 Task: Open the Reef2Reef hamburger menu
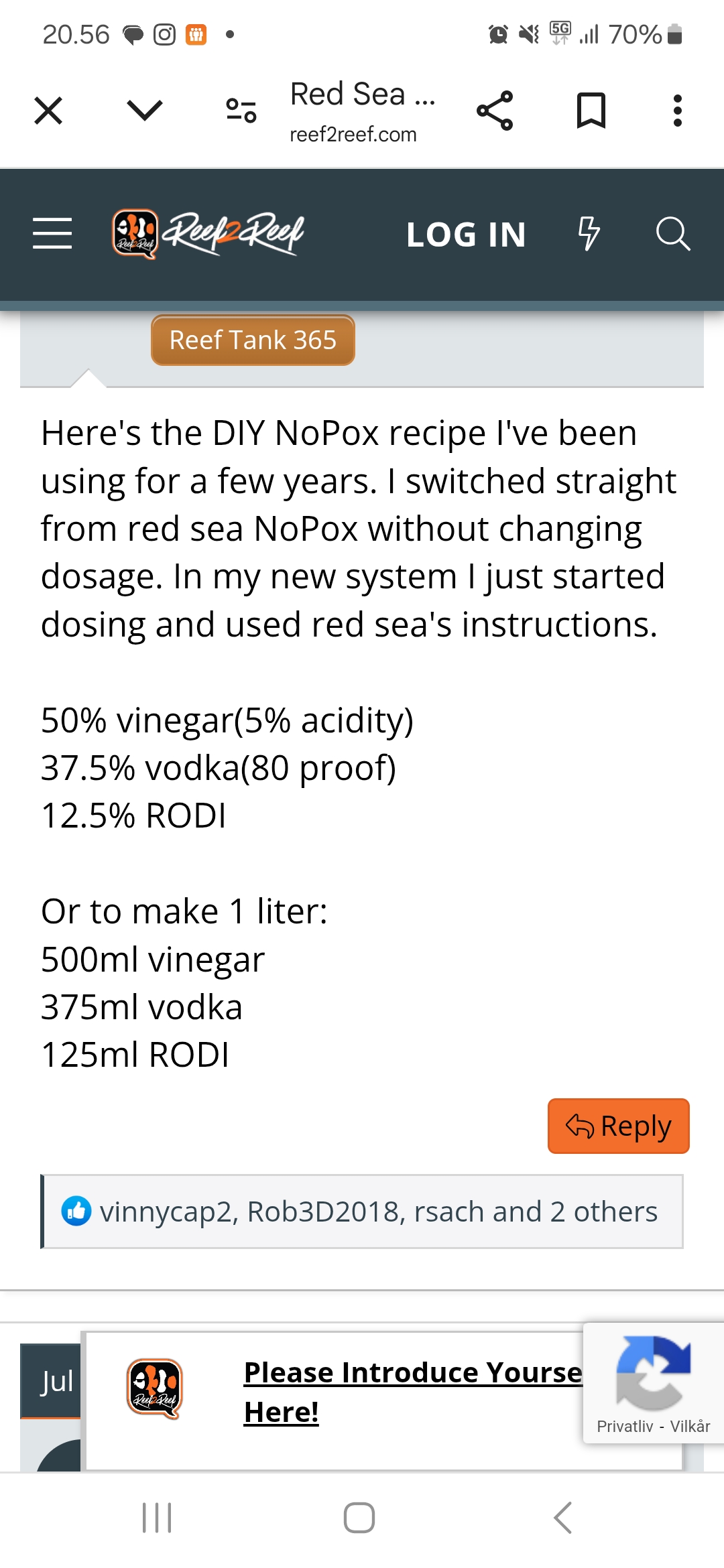[52, 234]
